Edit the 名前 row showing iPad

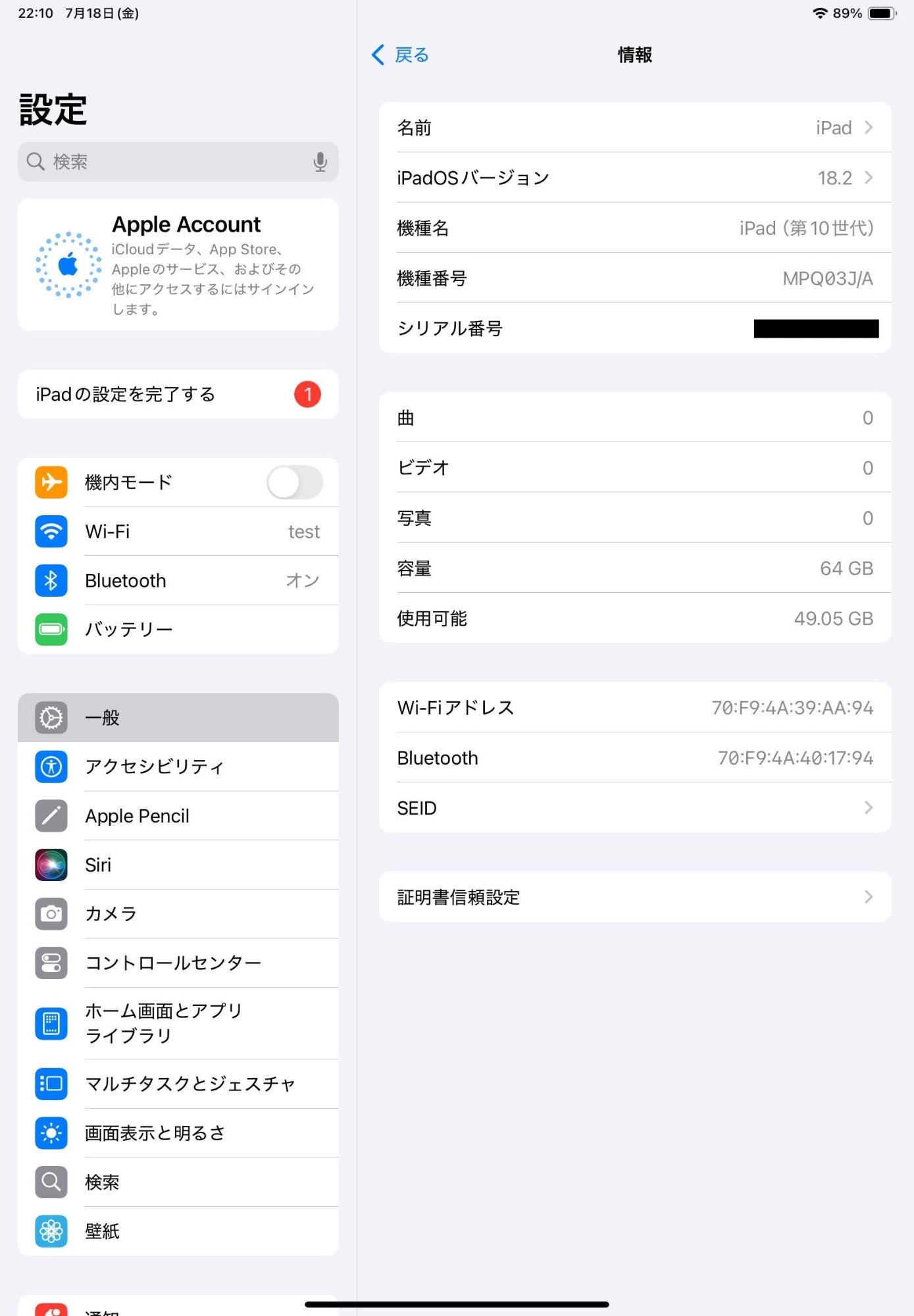click(x=634, y=128)
